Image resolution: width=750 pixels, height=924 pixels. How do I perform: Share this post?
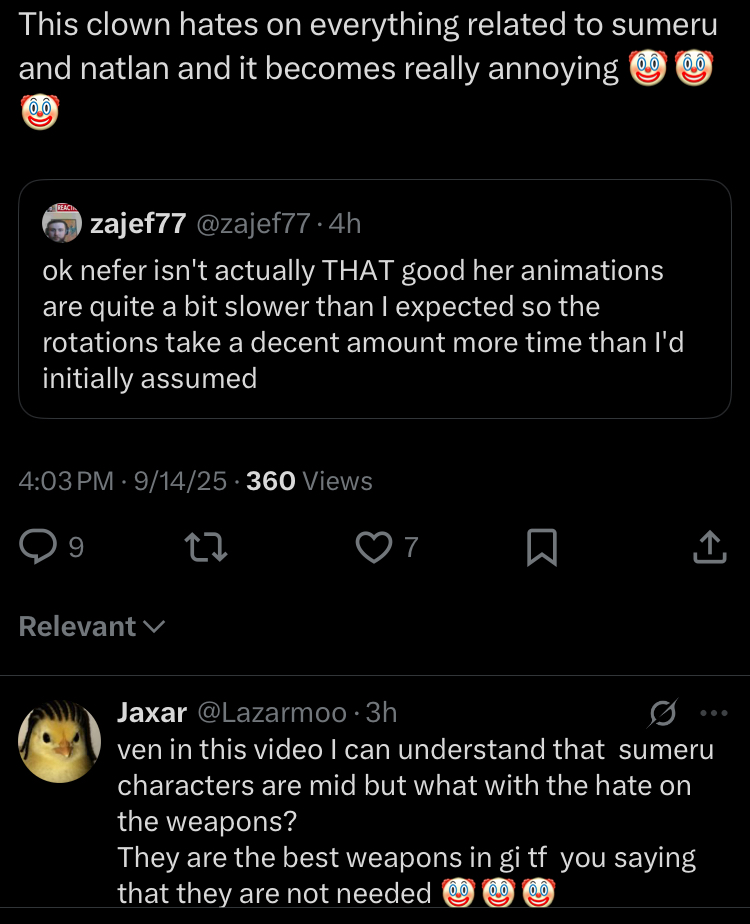coord(708,546)
